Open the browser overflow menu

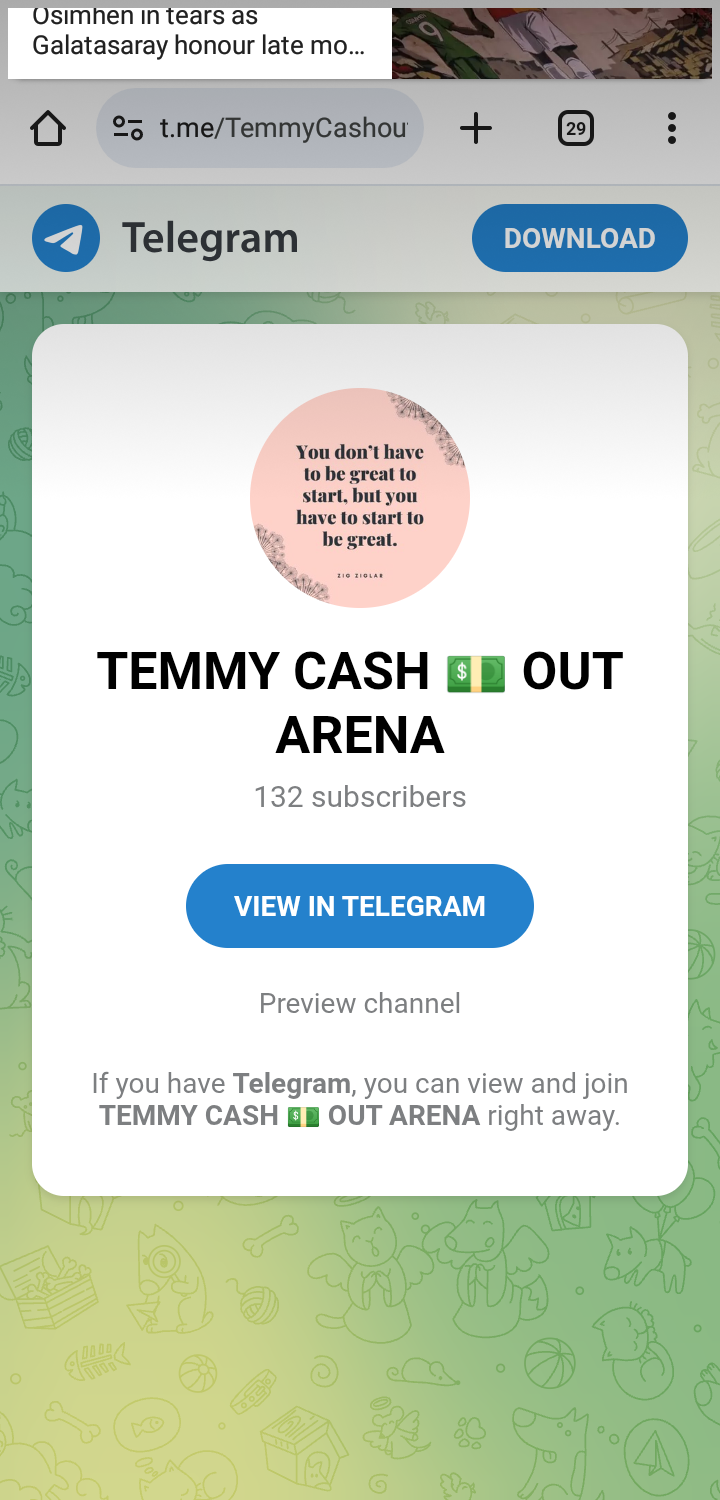coord(671,128)
